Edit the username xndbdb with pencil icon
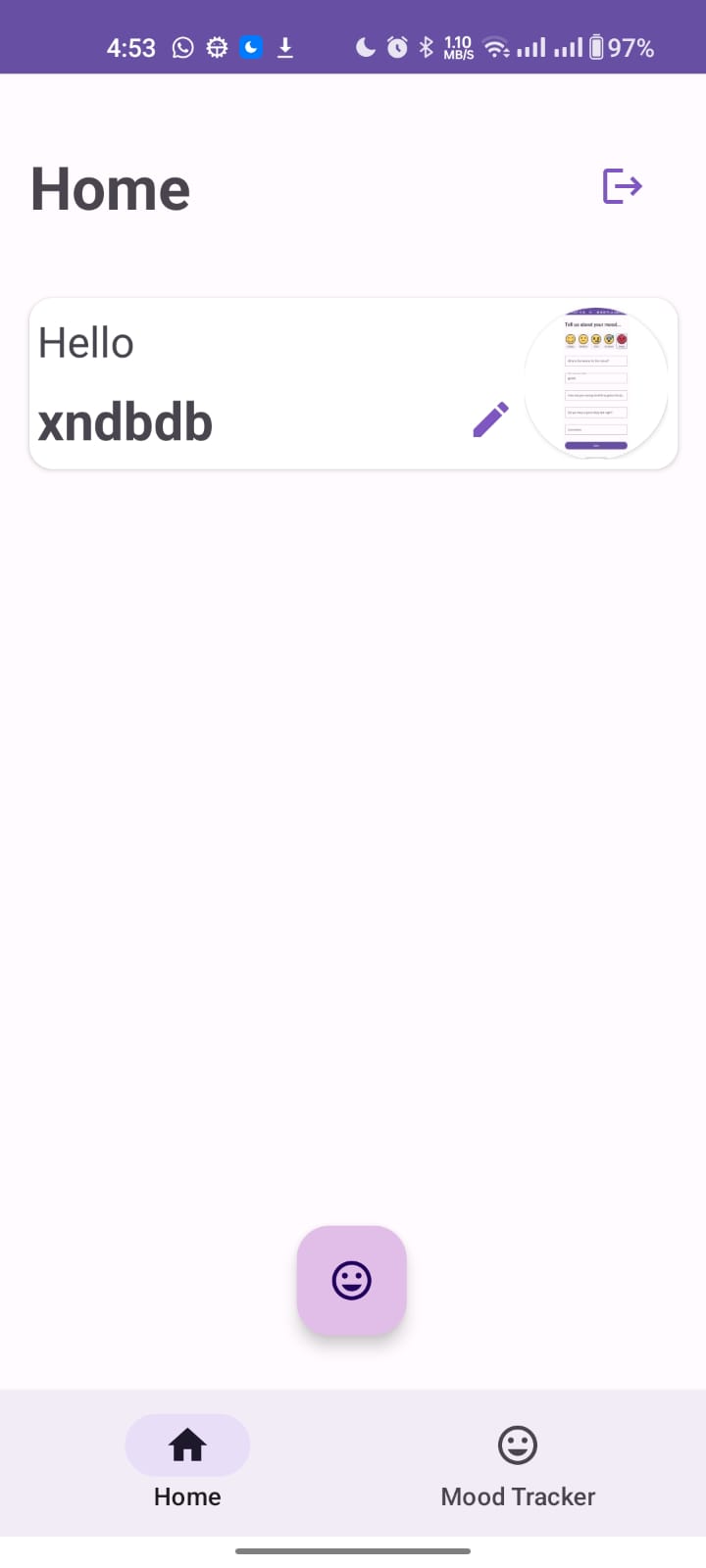 pyautogui.click(x=490, y=419)
